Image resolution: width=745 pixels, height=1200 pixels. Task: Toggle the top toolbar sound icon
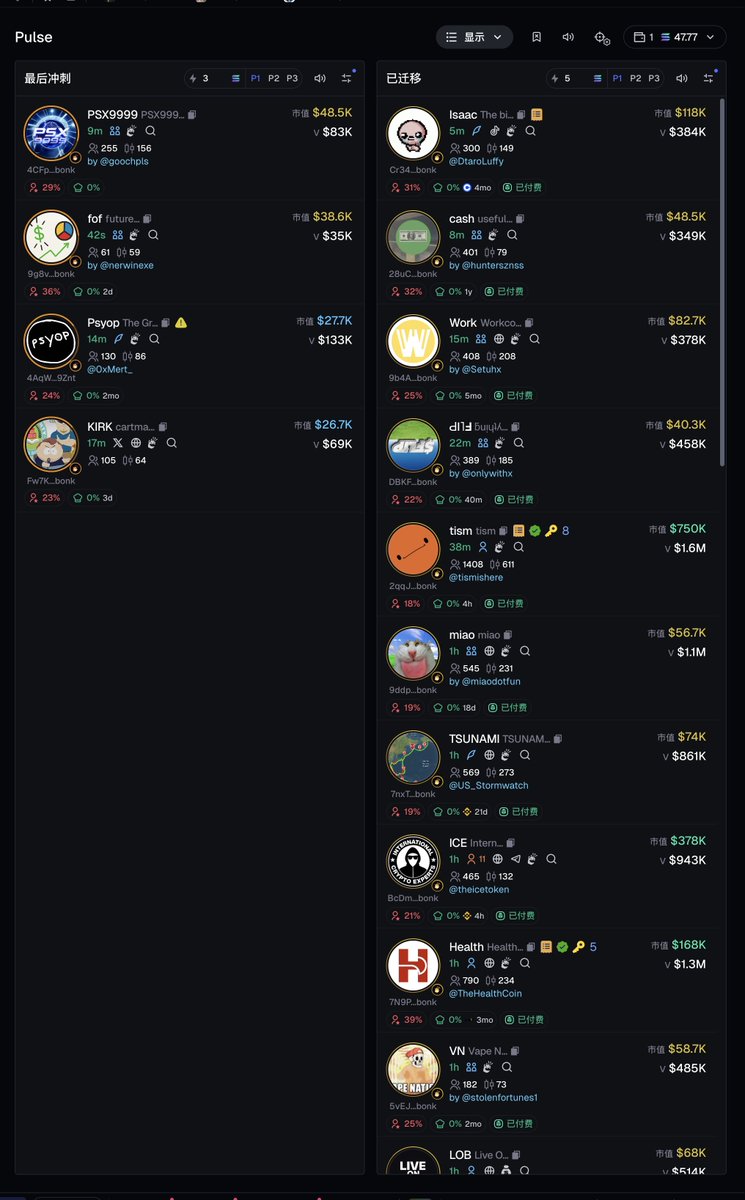click(568, 37)
